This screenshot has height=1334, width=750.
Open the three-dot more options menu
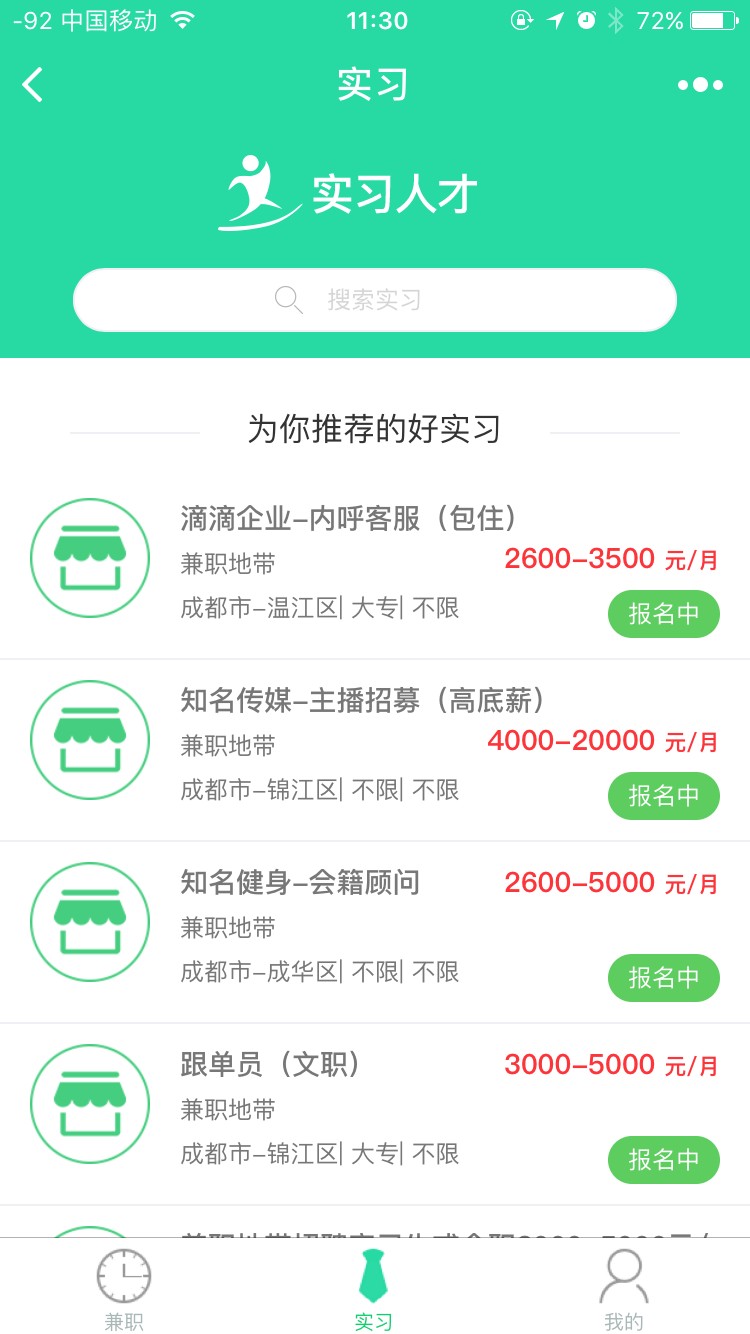[x=700, y=85]
